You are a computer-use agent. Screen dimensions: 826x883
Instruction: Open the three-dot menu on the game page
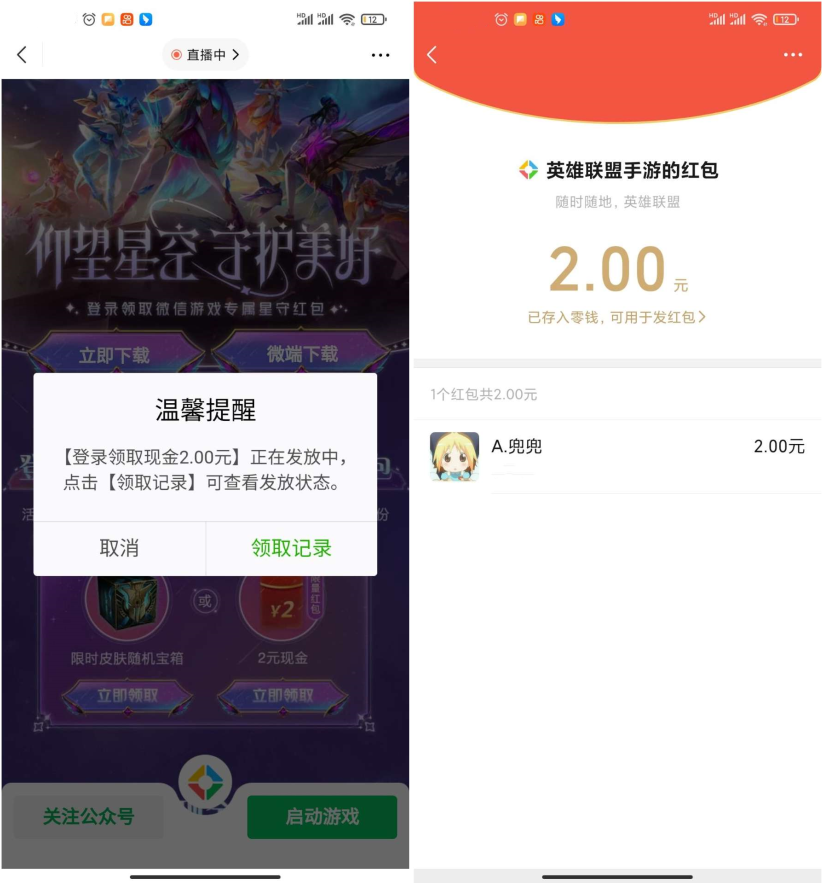[379, 55]
